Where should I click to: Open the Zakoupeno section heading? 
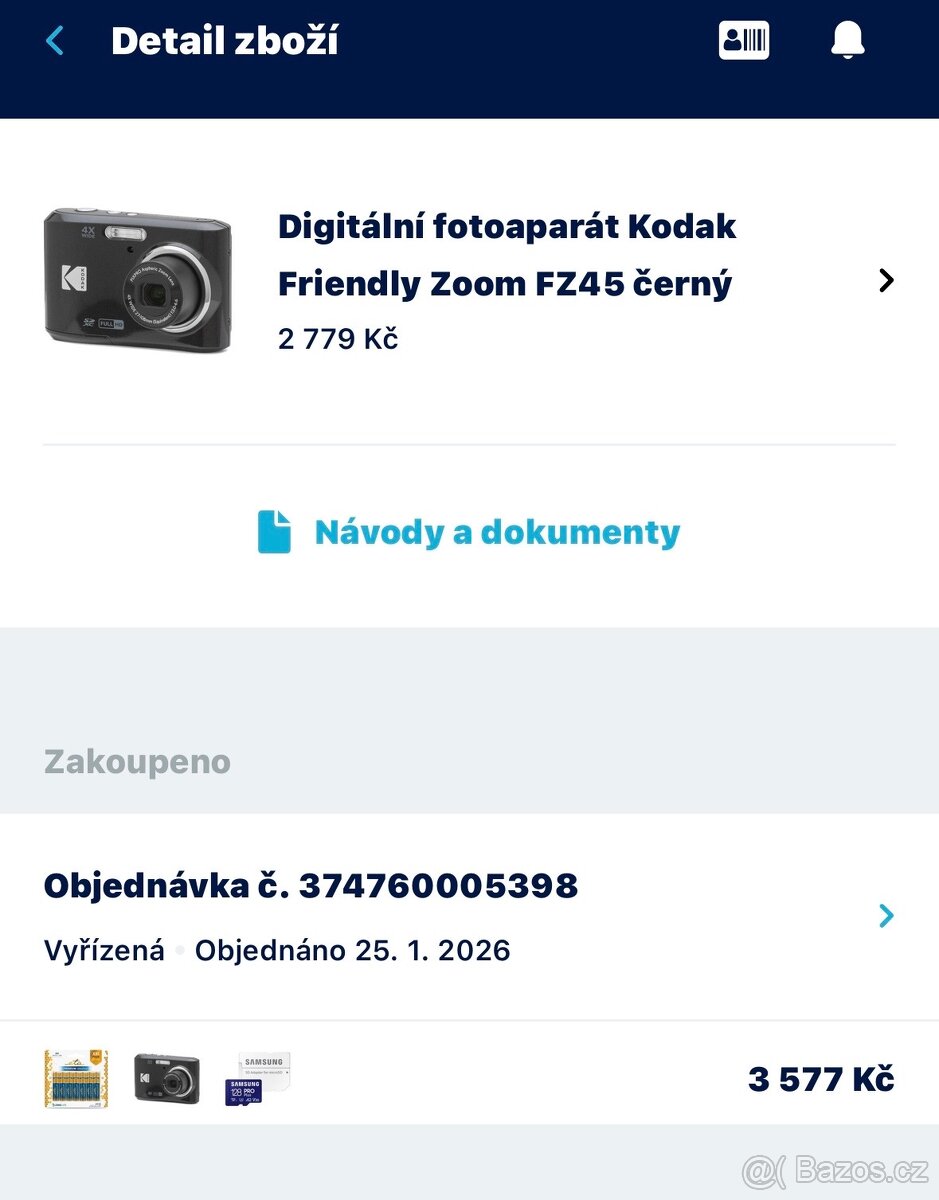point(136,761)
